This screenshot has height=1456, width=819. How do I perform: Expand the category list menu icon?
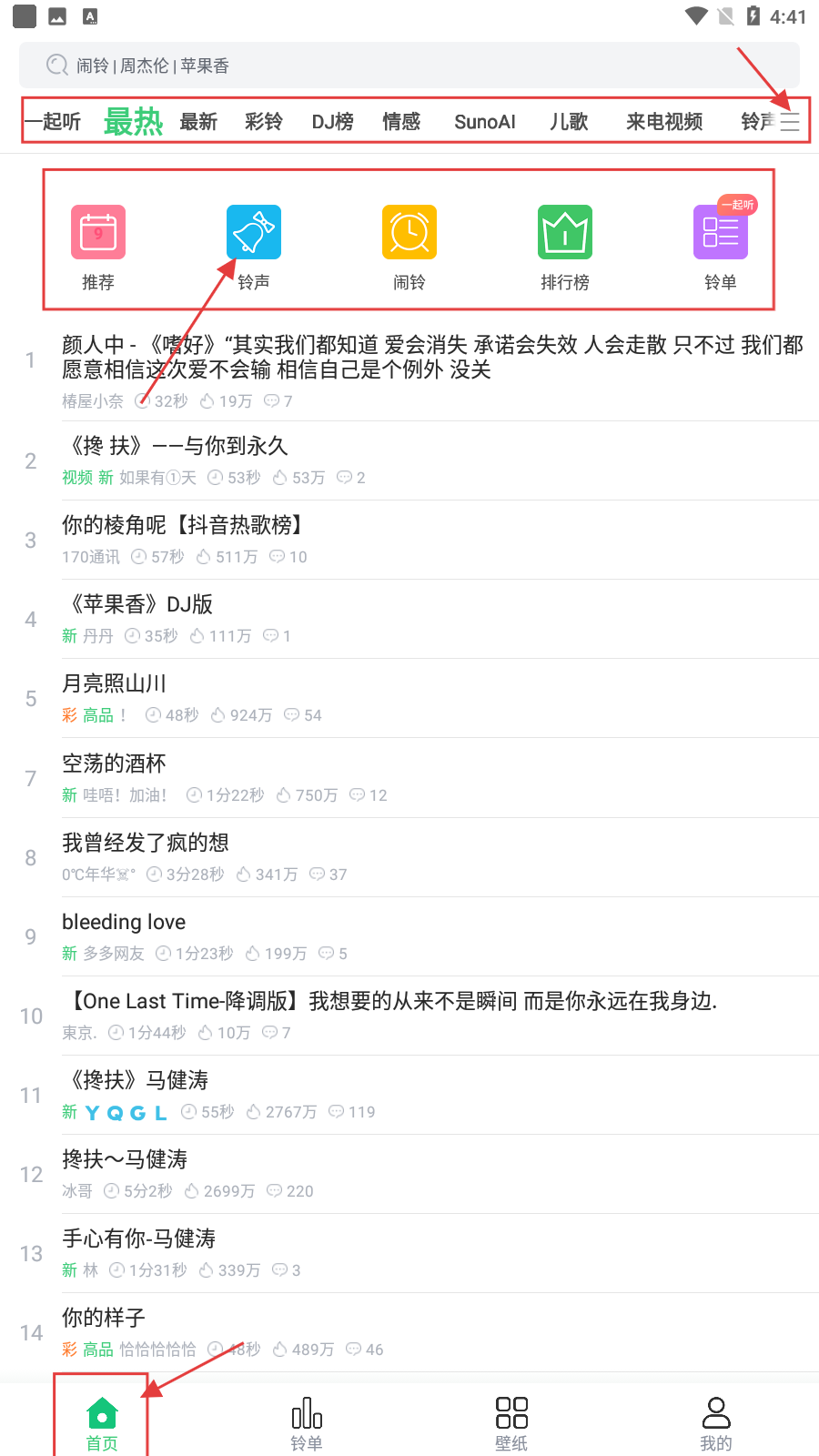(x=790, y=122)
